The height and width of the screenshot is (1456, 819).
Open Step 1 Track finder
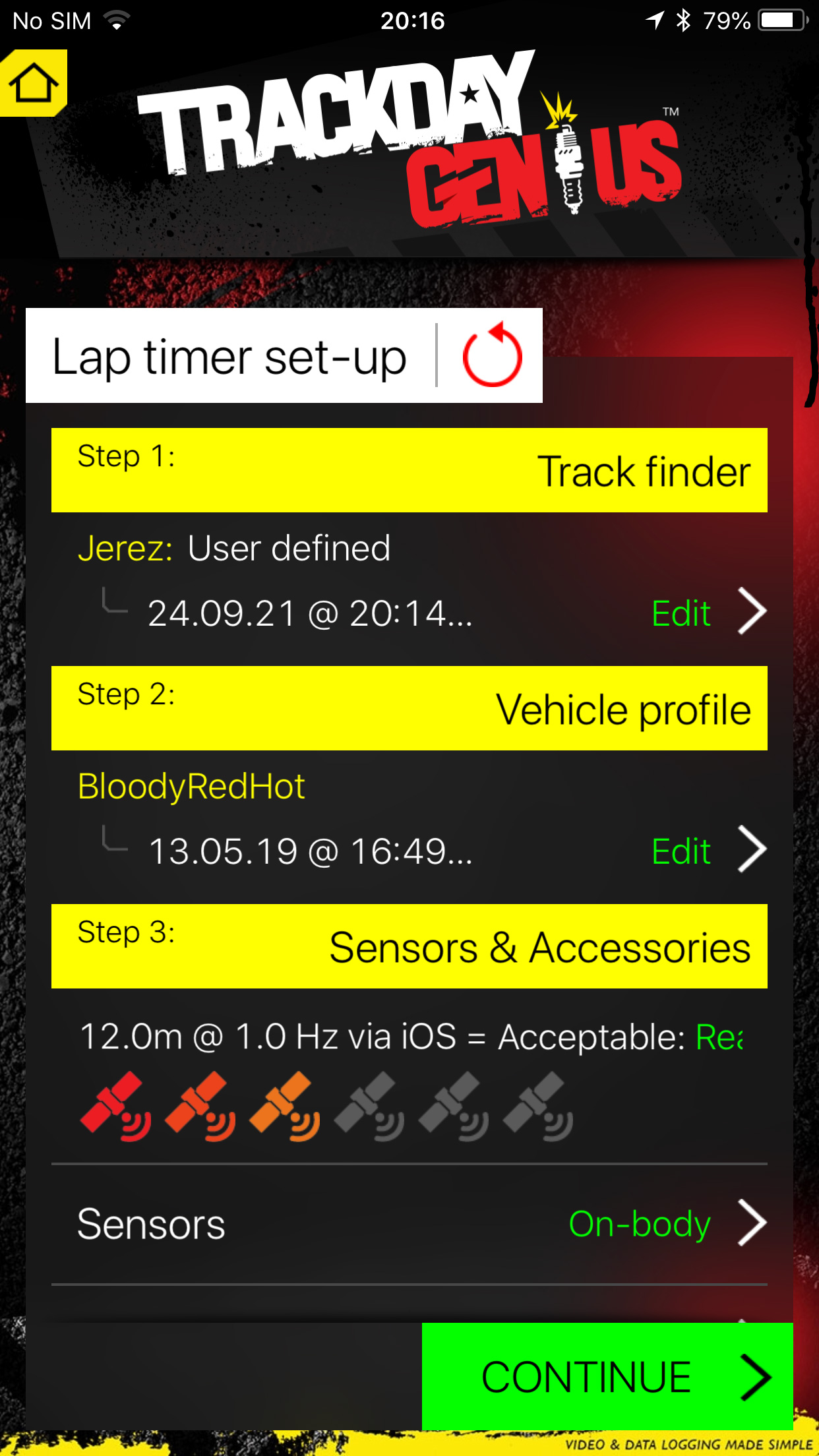[409, 470]
